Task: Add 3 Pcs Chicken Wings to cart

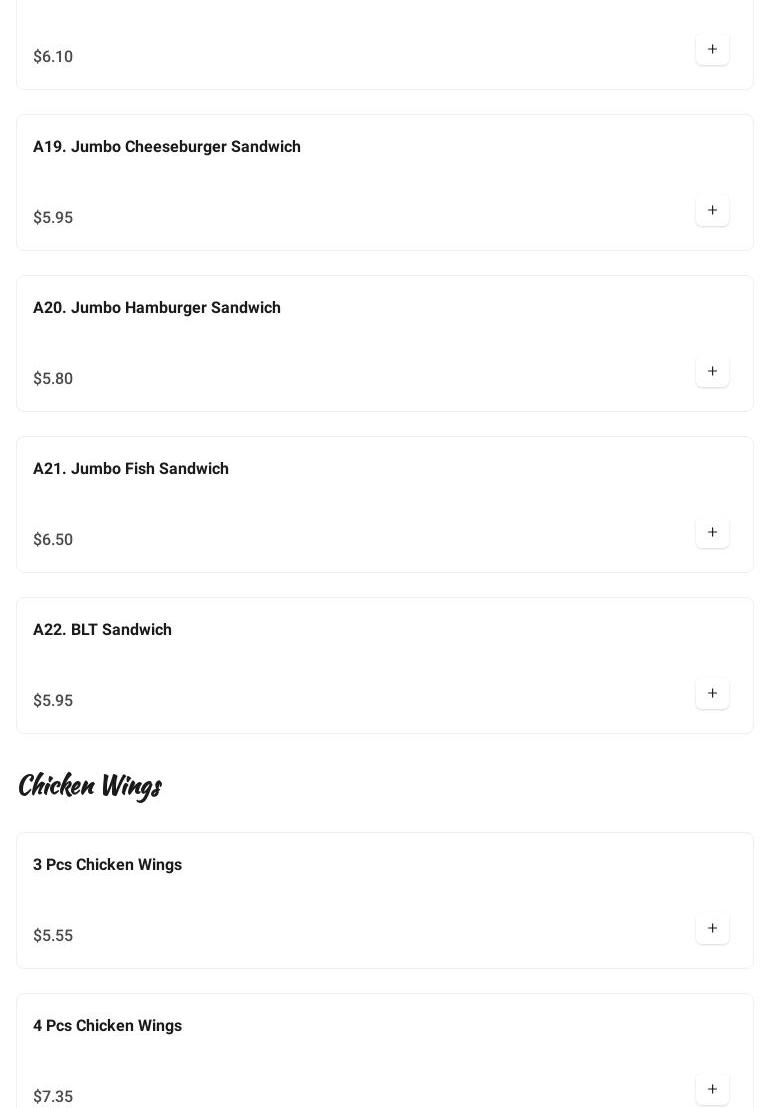Action: (x=712, y=928)
